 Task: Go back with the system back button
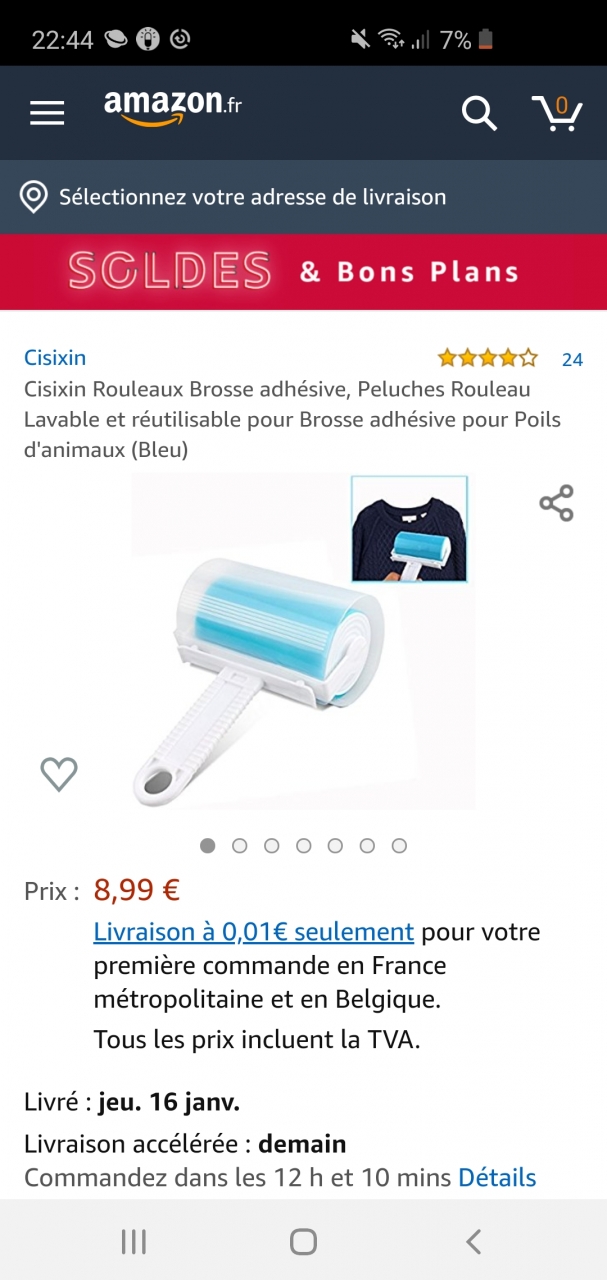(473, 1242)
